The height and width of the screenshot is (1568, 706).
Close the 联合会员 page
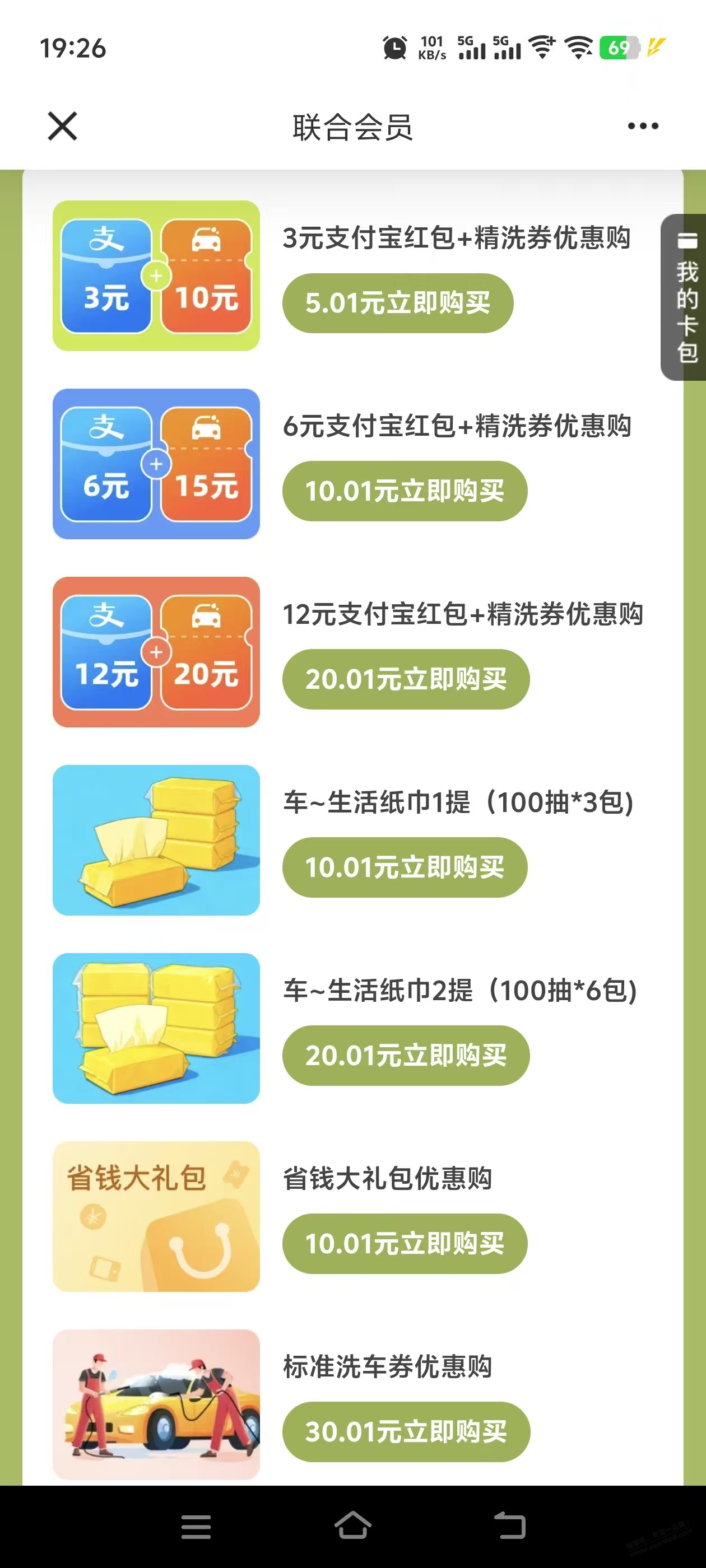point(62,126)
